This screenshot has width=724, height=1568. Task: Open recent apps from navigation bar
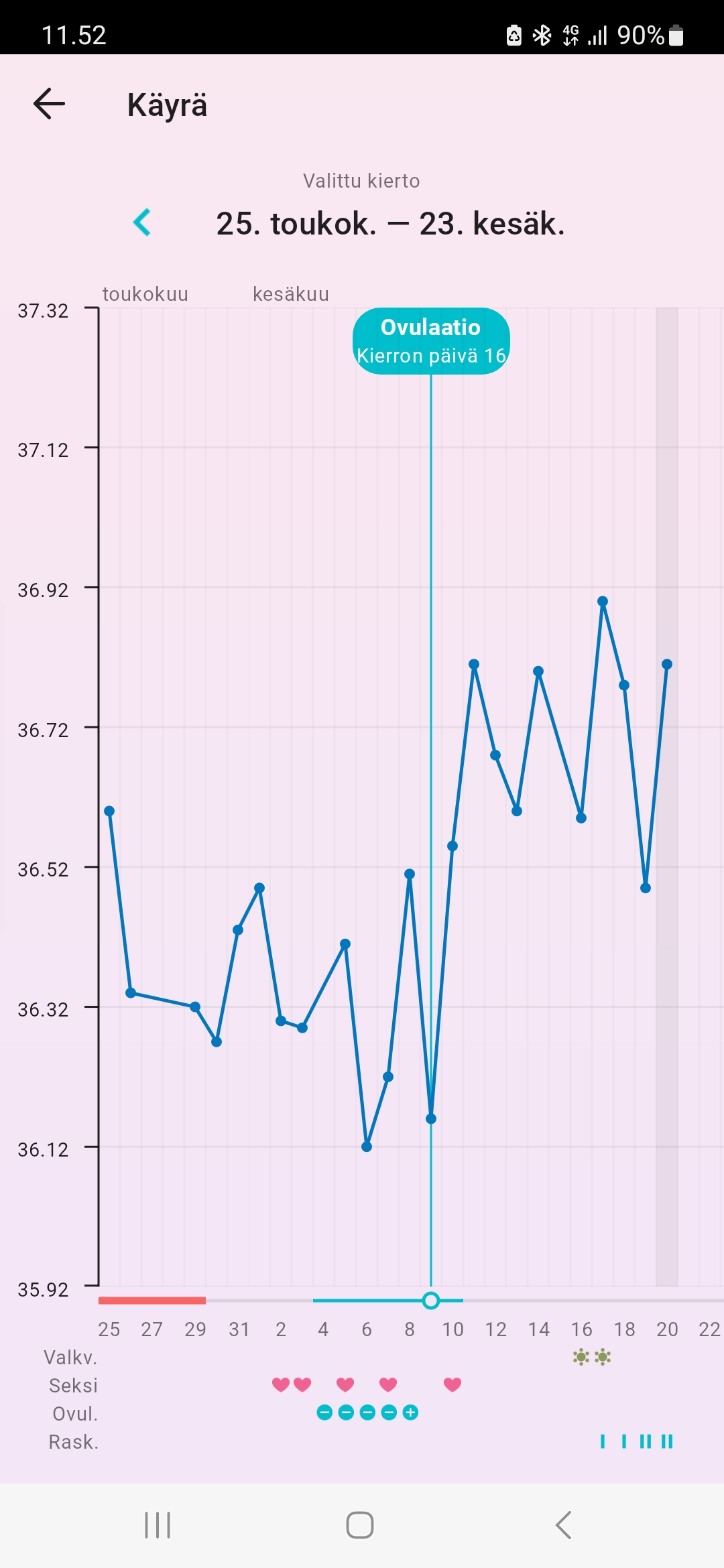coord(158,1525)
